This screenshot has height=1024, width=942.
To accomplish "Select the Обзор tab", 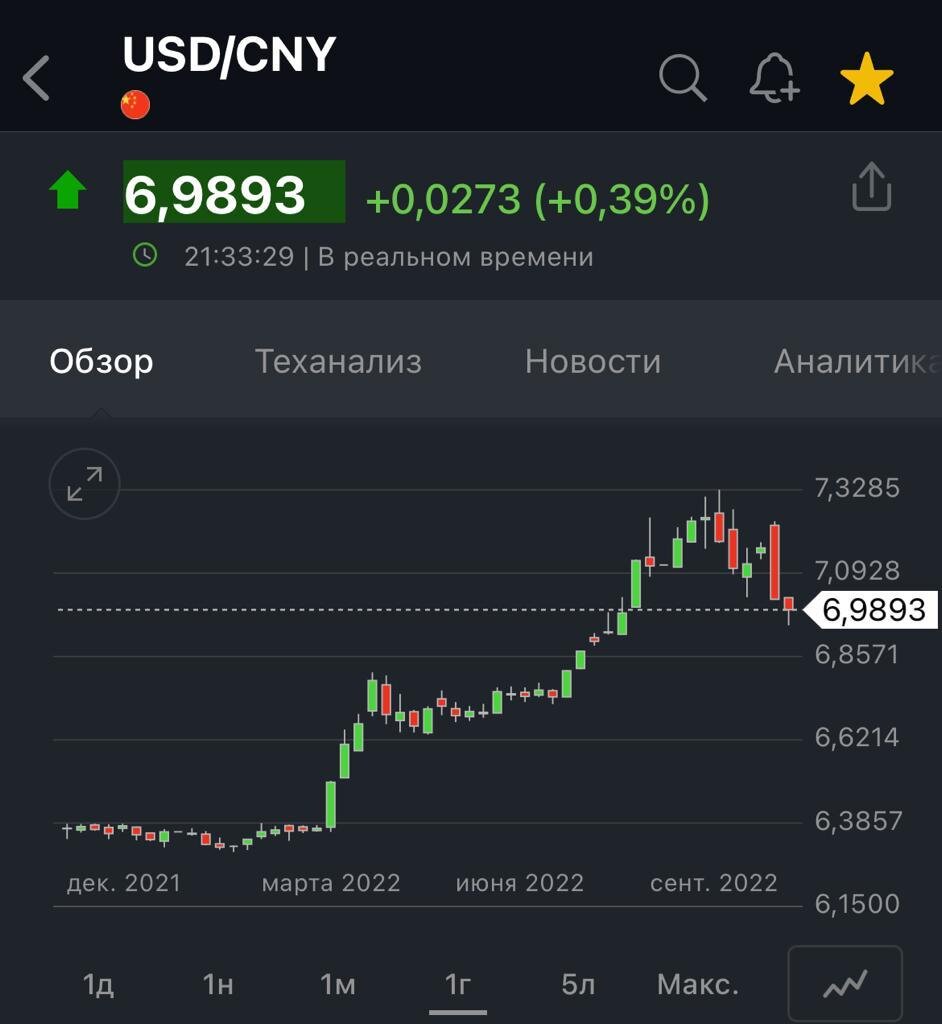I will click(x=101, y=361).
